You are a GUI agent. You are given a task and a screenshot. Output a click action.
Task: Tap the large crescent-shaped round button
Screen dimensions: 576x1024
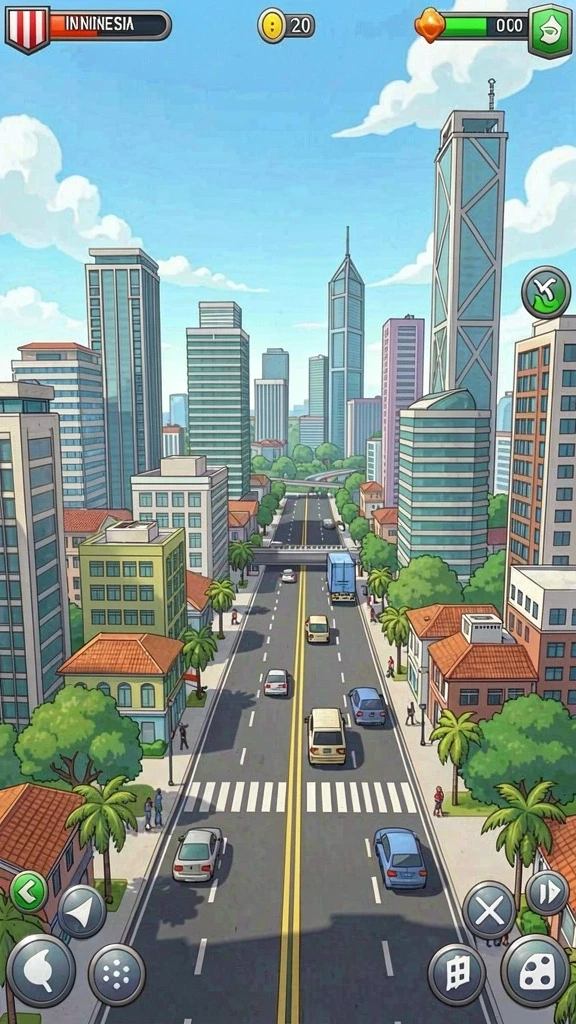pos(40,970)
